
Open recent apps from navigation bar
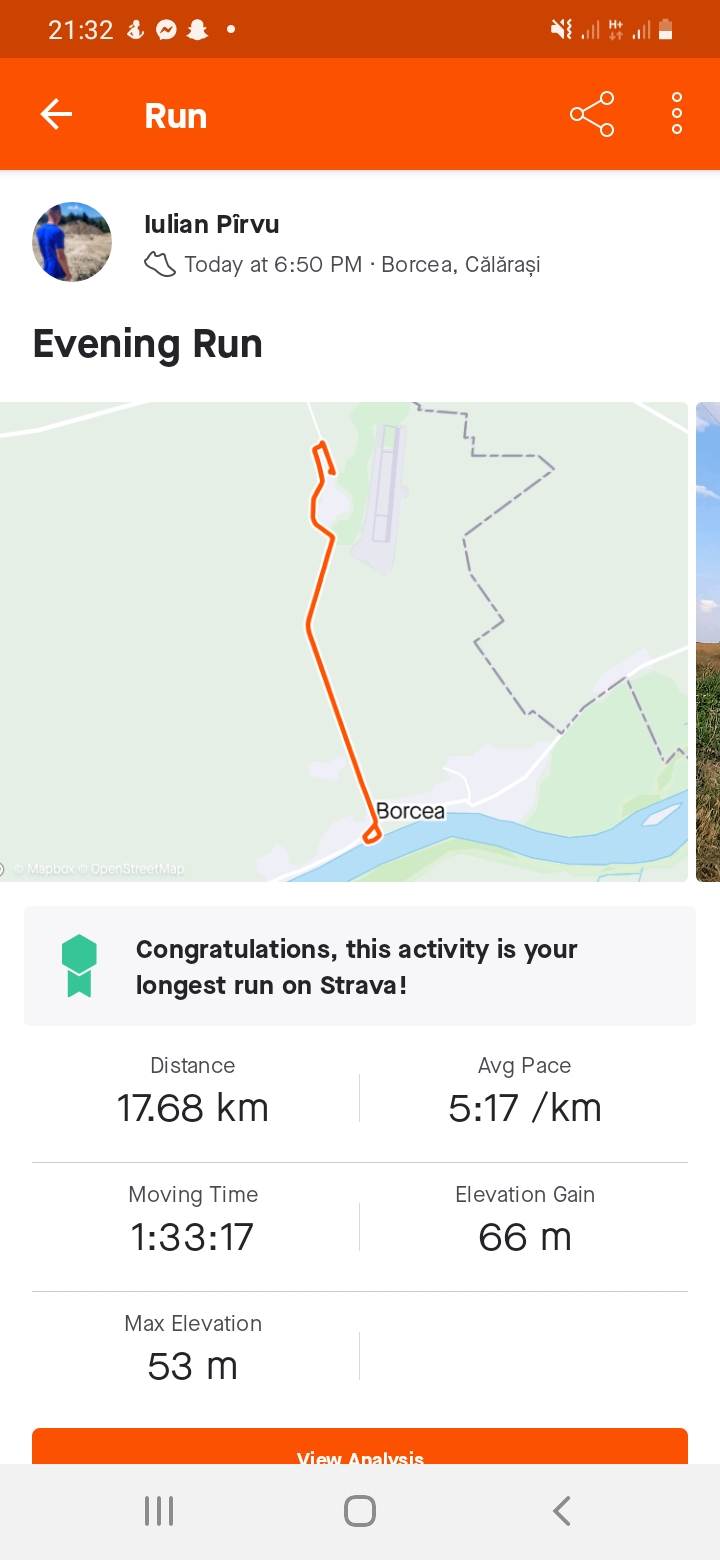tap(159, 1511)
